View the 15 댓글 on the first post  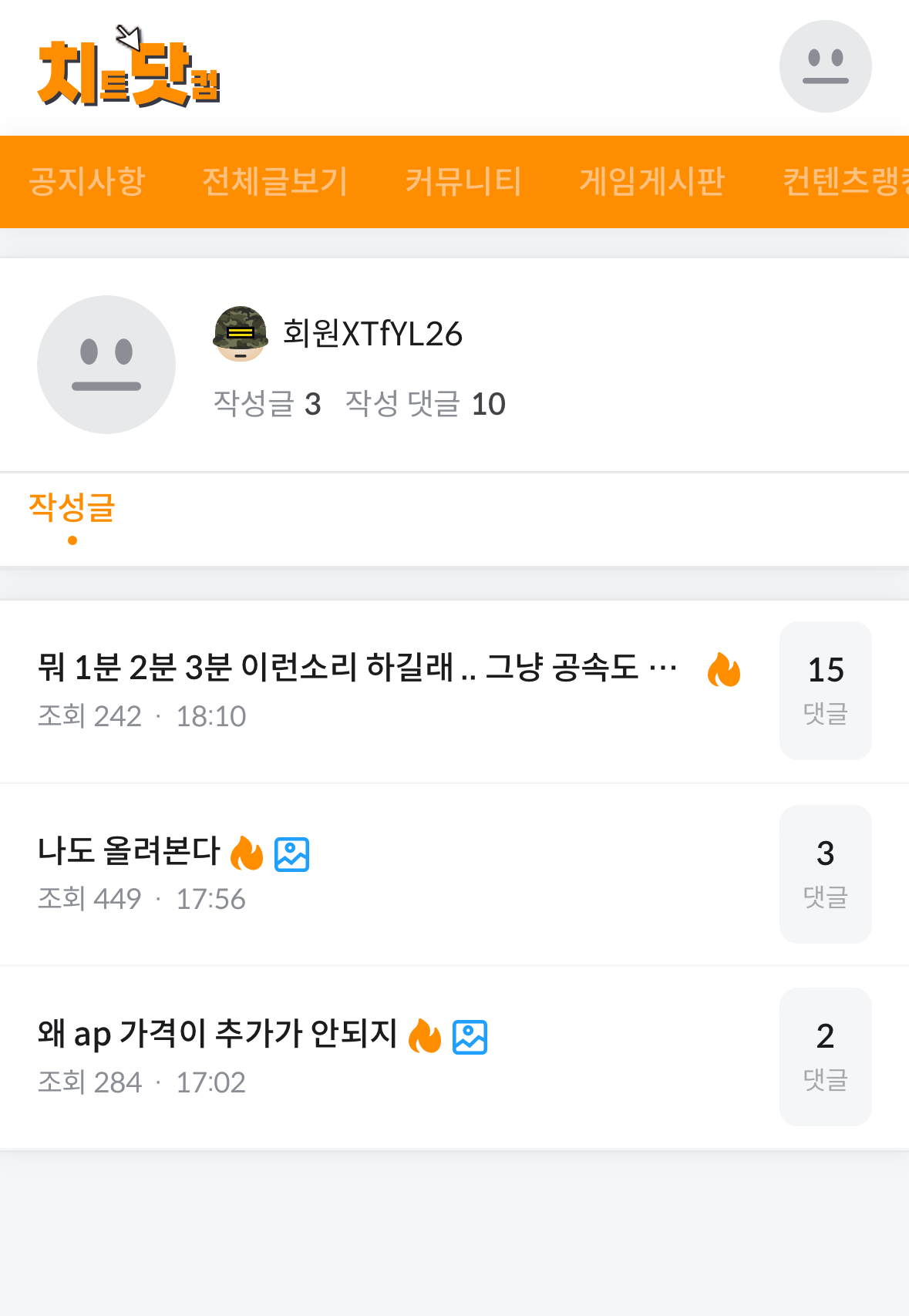point(825,690)
